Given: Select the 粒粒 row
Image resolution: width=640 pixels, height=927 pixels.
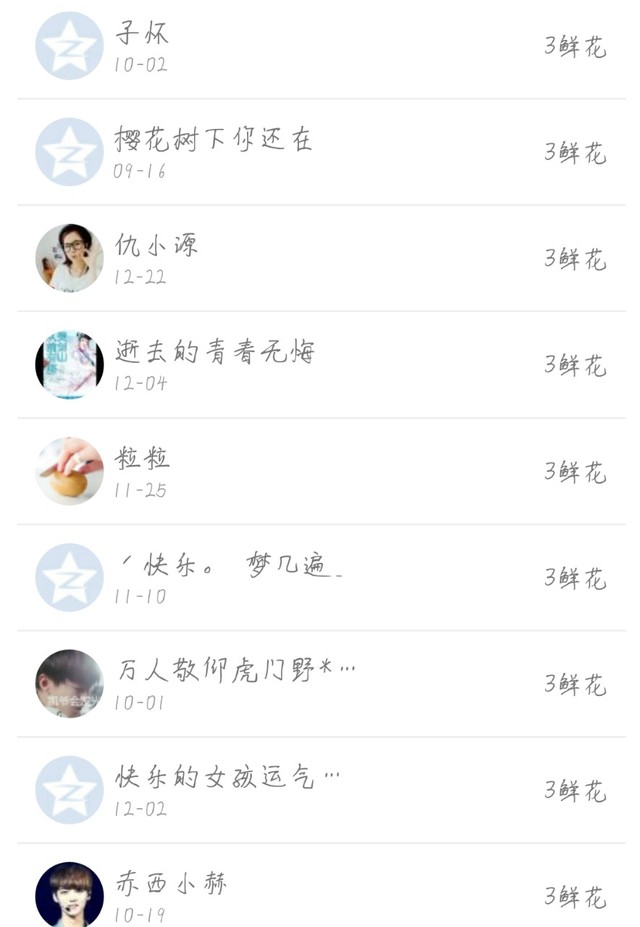Looking at the screenshot, I should [320, 471].
